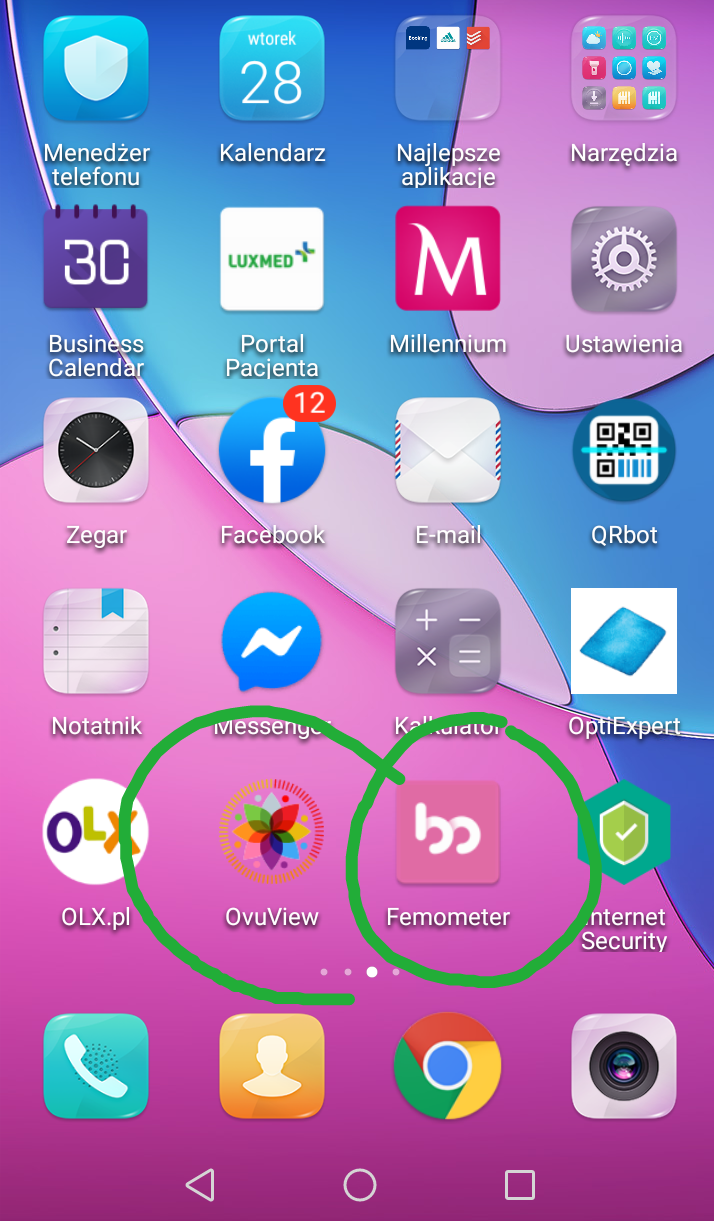Open the Menedżer telefonu app
The image size is (714, 1221).
(x=97, y=70)
